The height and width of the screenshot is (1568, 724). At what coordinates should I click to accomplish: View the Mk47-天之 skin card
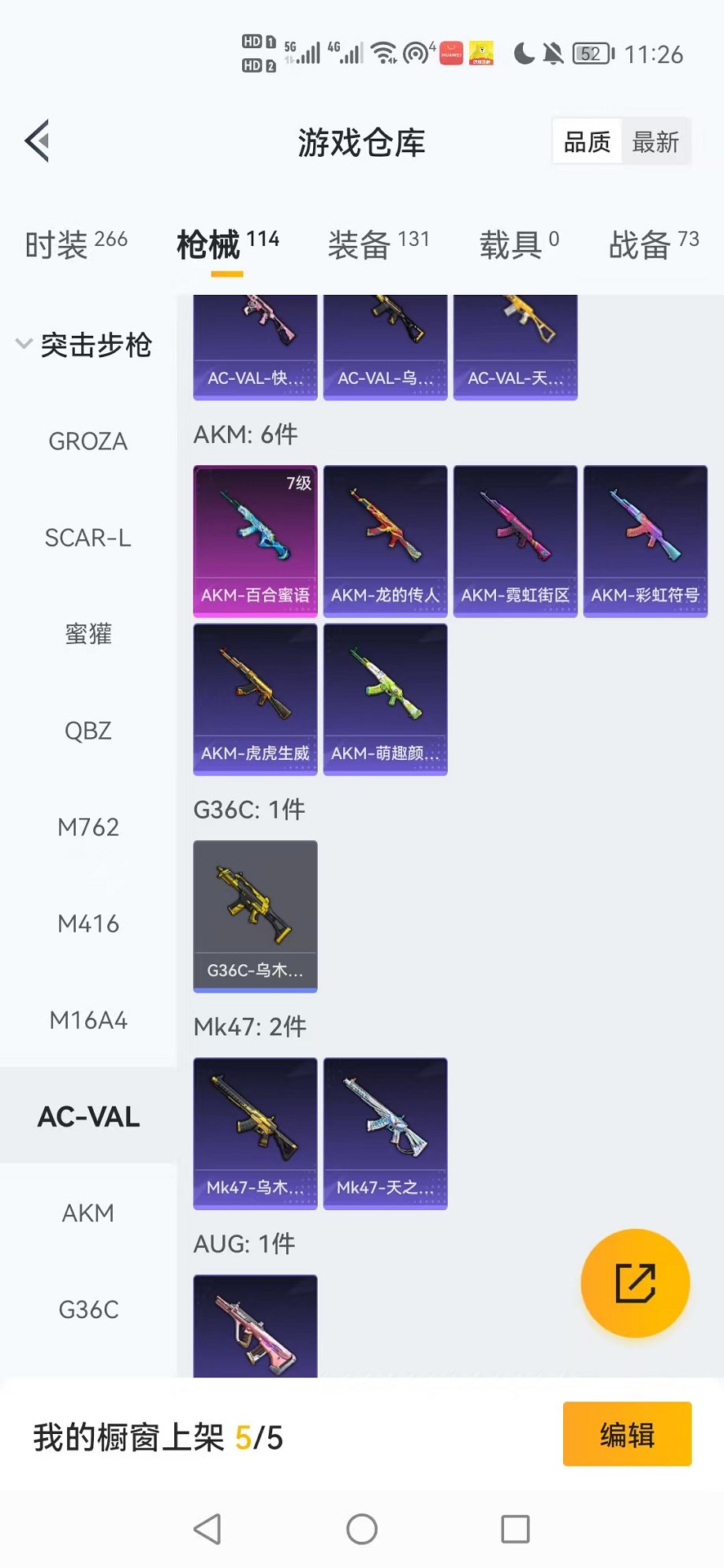(x=386, y=1134)
